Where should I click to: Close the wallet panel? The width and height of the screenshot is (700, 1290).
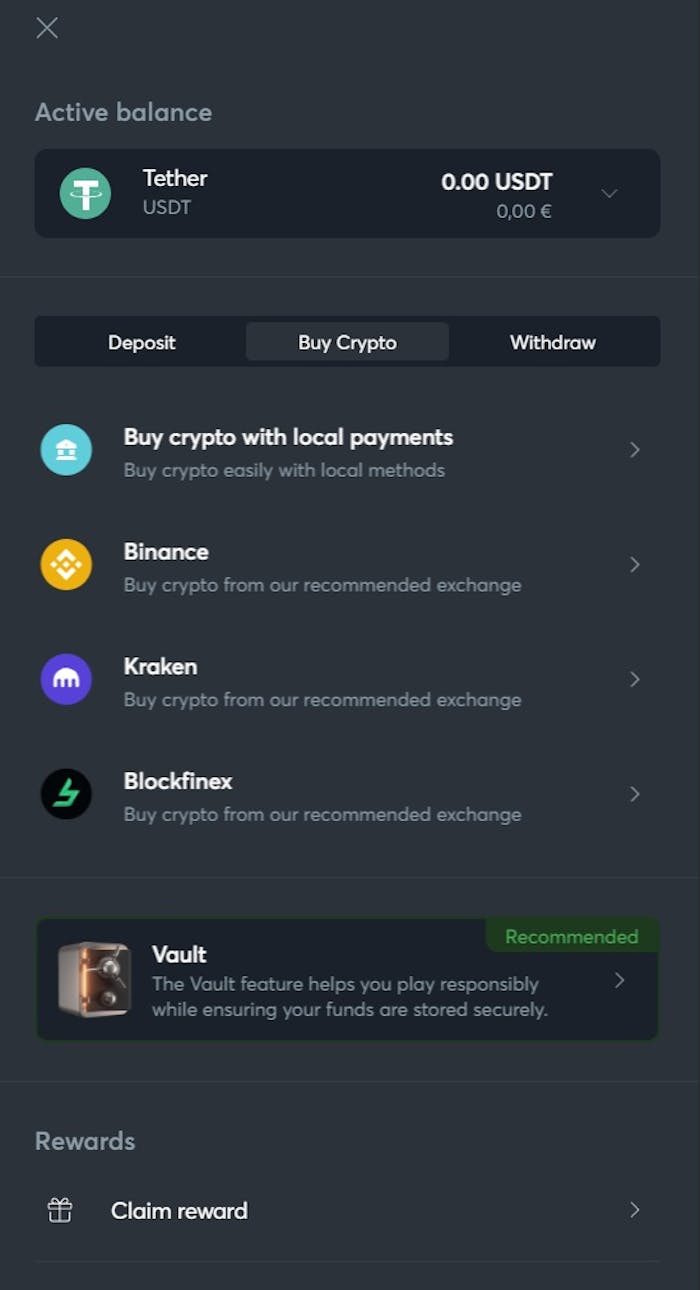pyautogui.click(x=47, y=28)
